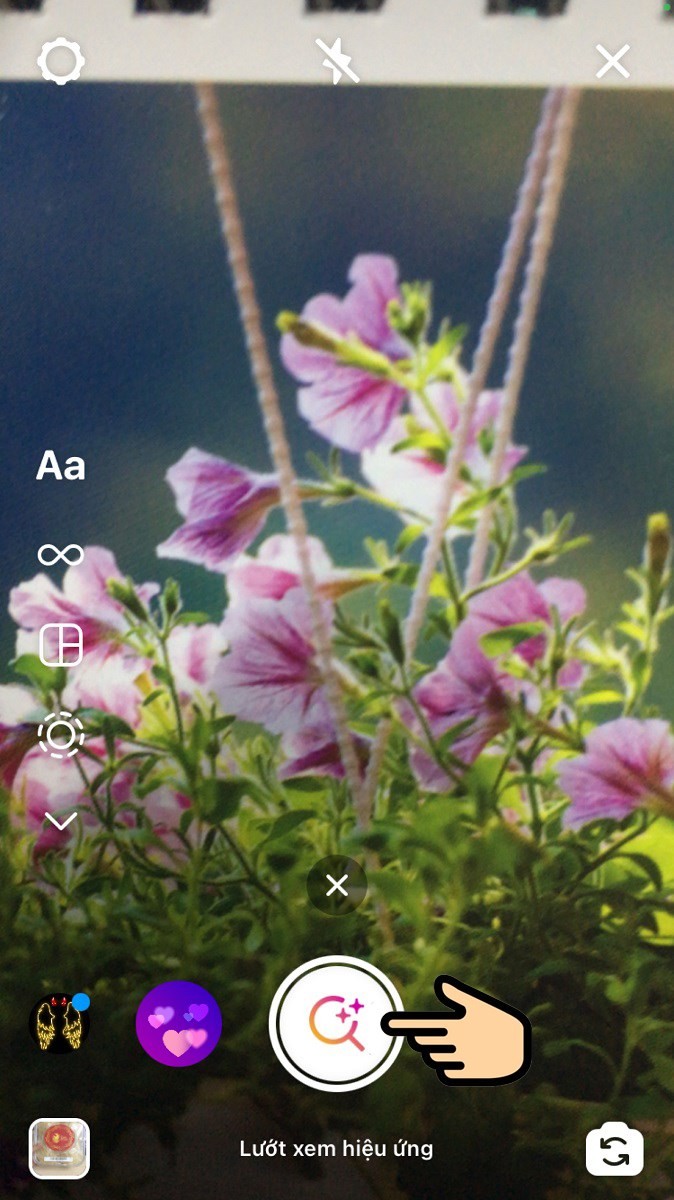Select the Aa text creation mode
674x1200 pixels.
[61, 466]
